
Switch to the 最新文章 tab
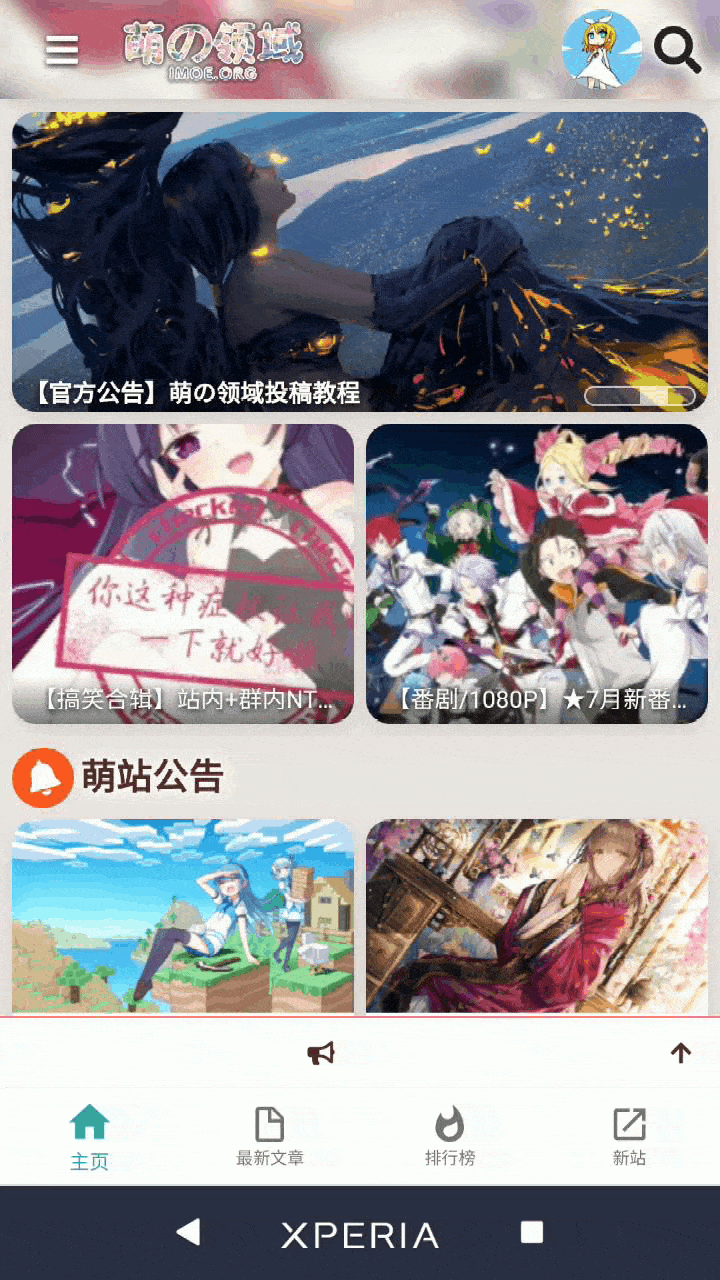270,1137
